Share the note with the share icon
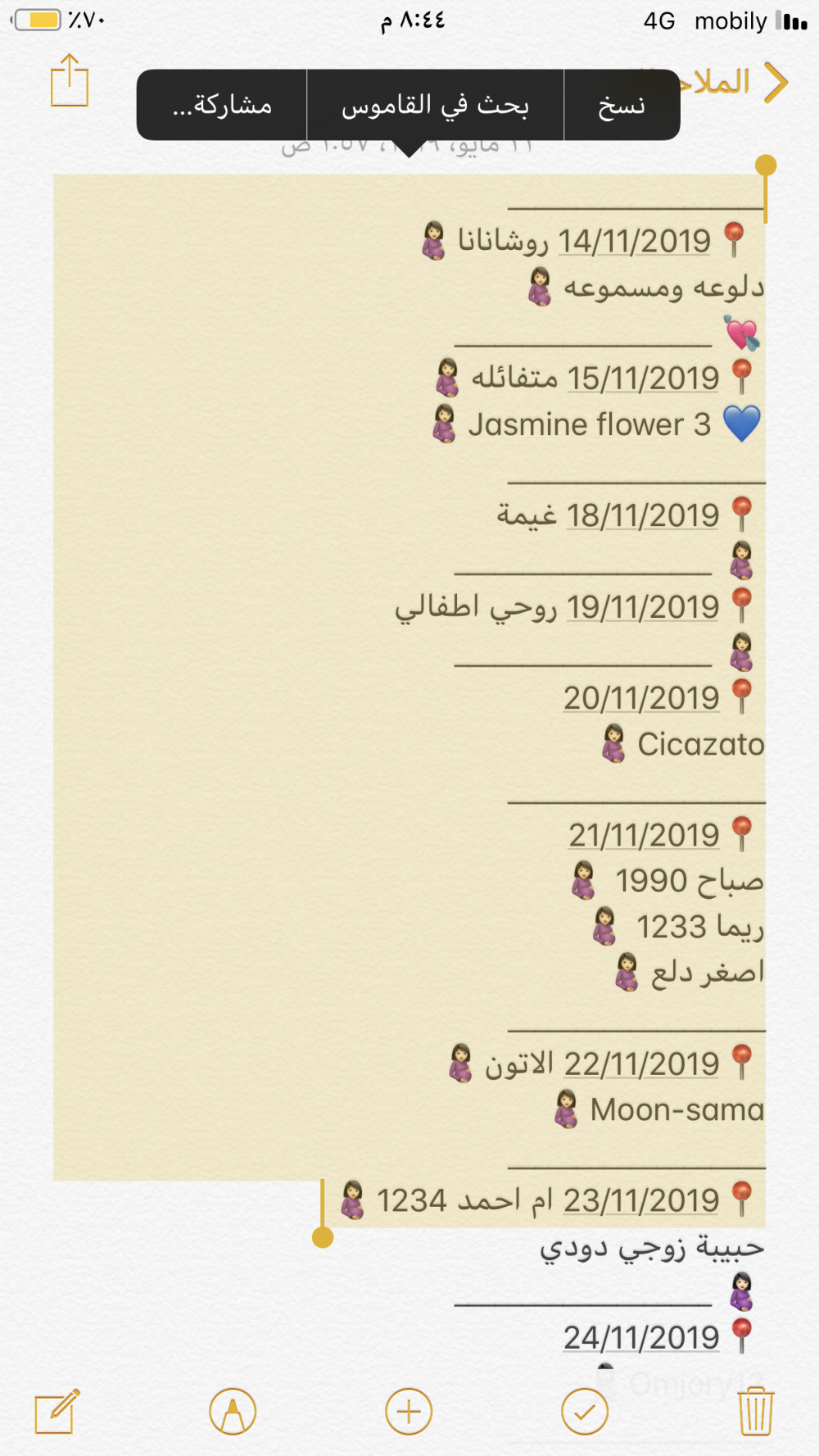This screenshot has width=819, height=1456. pos(70,81)
